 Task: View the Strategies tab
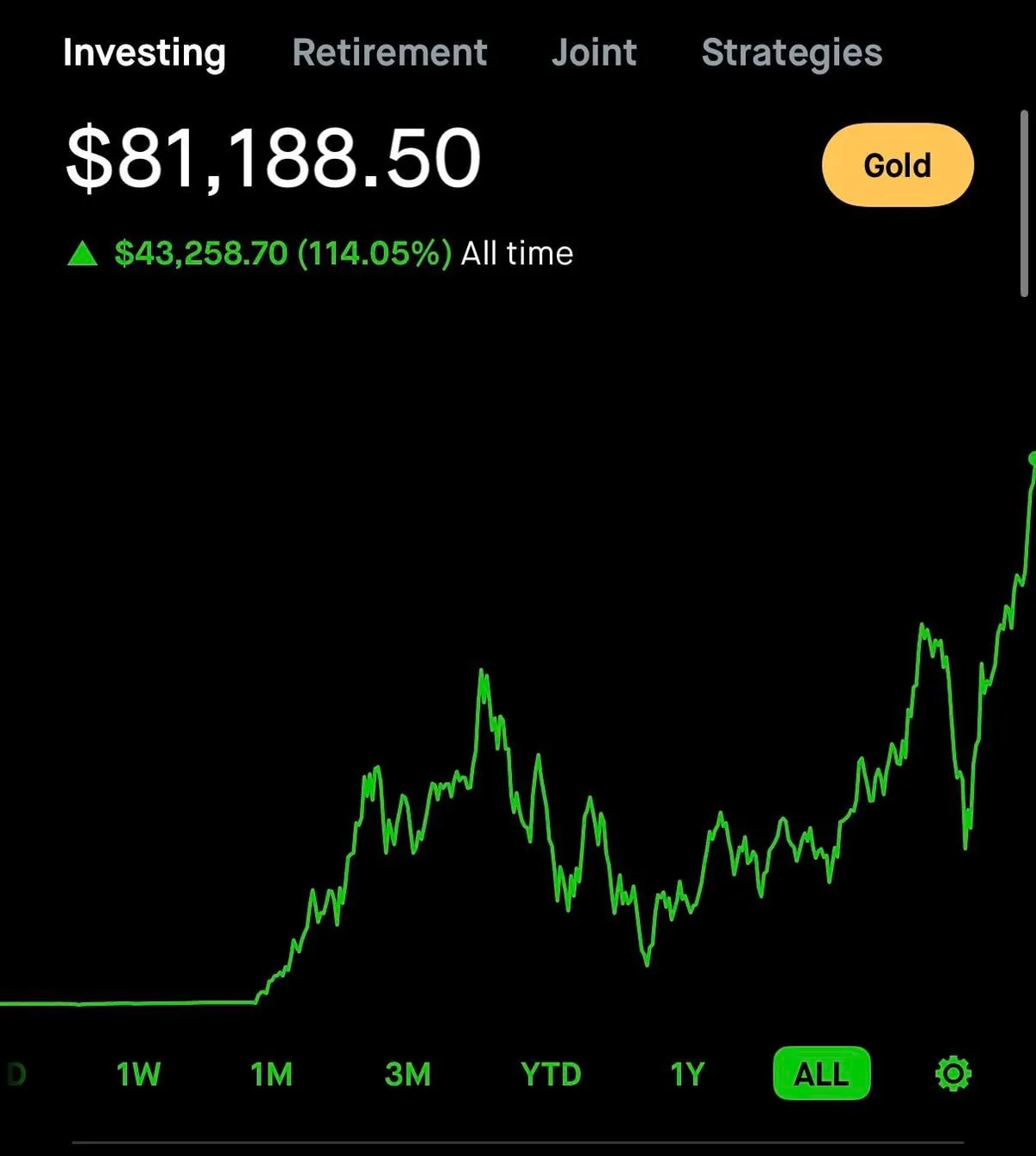pos(792,53)
